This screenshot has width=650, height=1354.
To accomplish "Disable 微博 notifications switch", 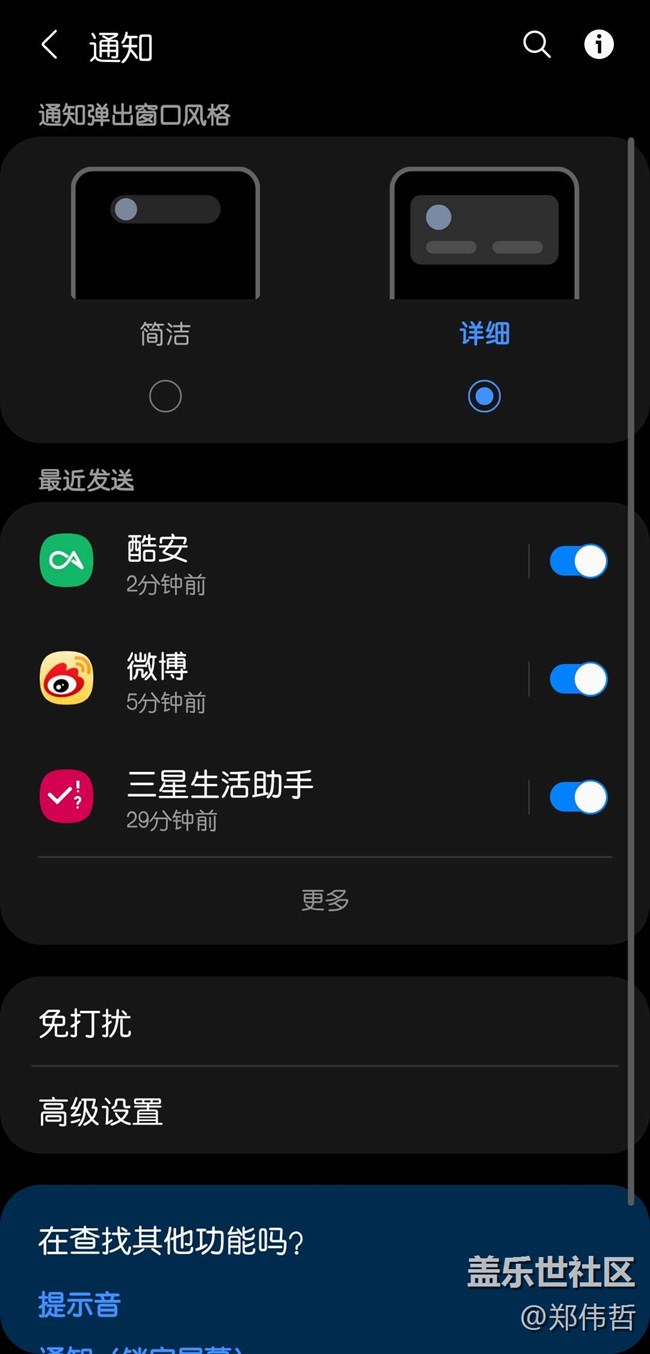I will tap(578, 679).
